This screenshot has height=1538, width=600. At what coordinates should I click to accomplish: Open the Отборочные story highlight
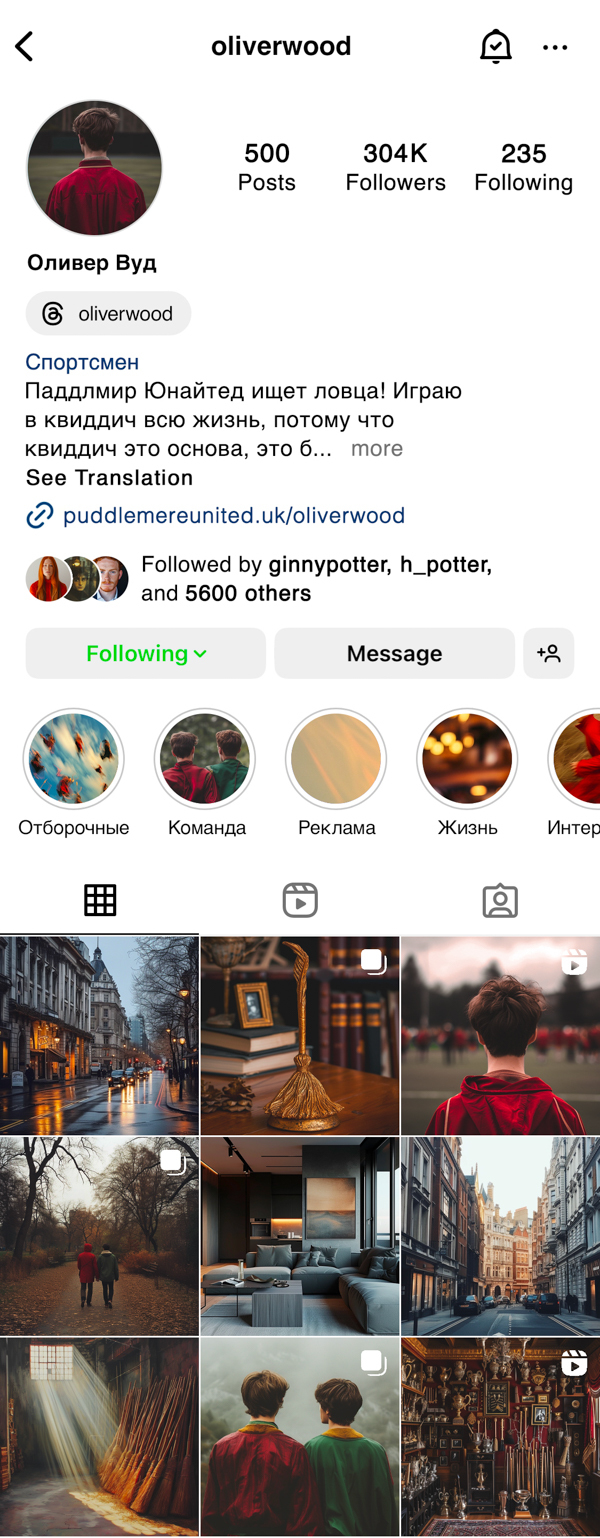(73, 760)
